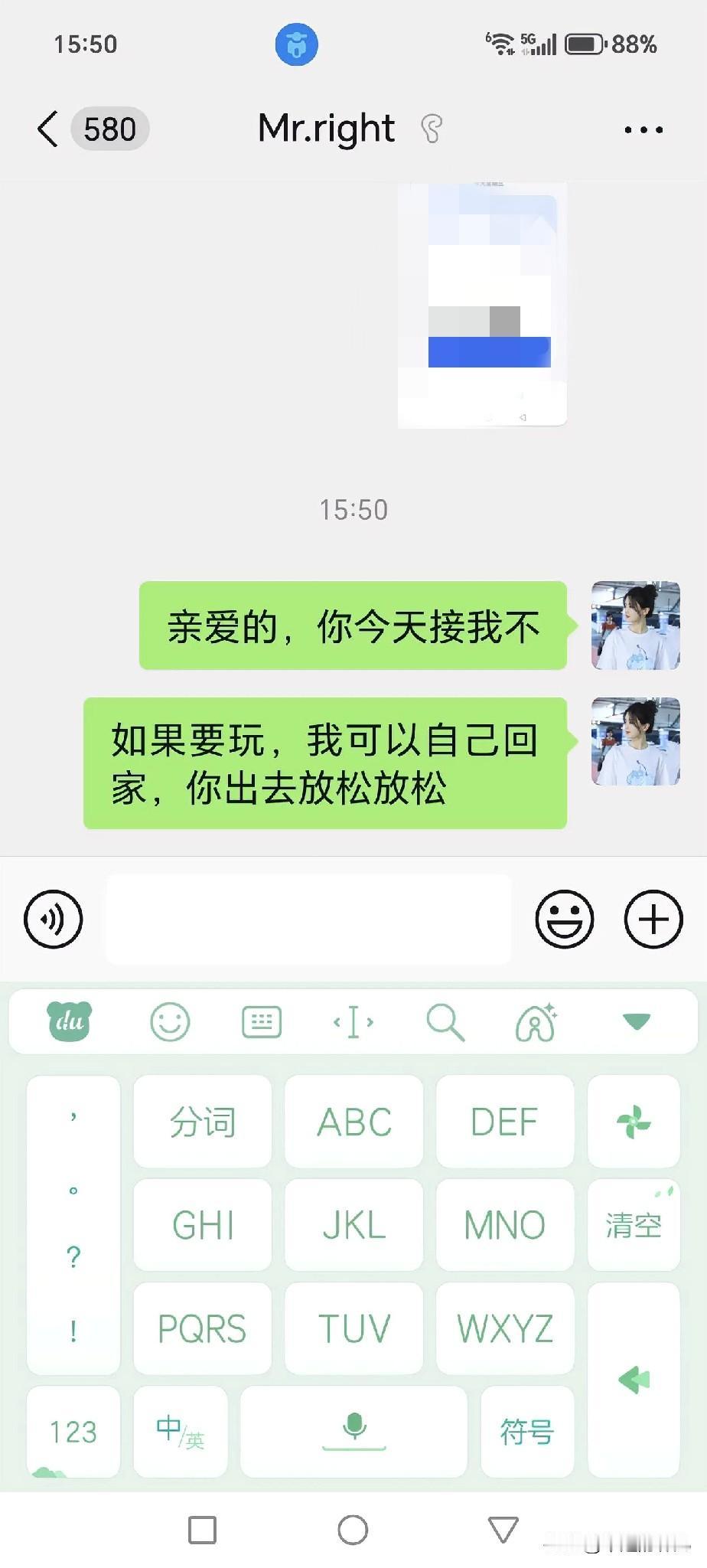Viewport: 707px width, 1568px height.
Task: Open the chat options via three-dot menu
Action: [x=641, y=129]
